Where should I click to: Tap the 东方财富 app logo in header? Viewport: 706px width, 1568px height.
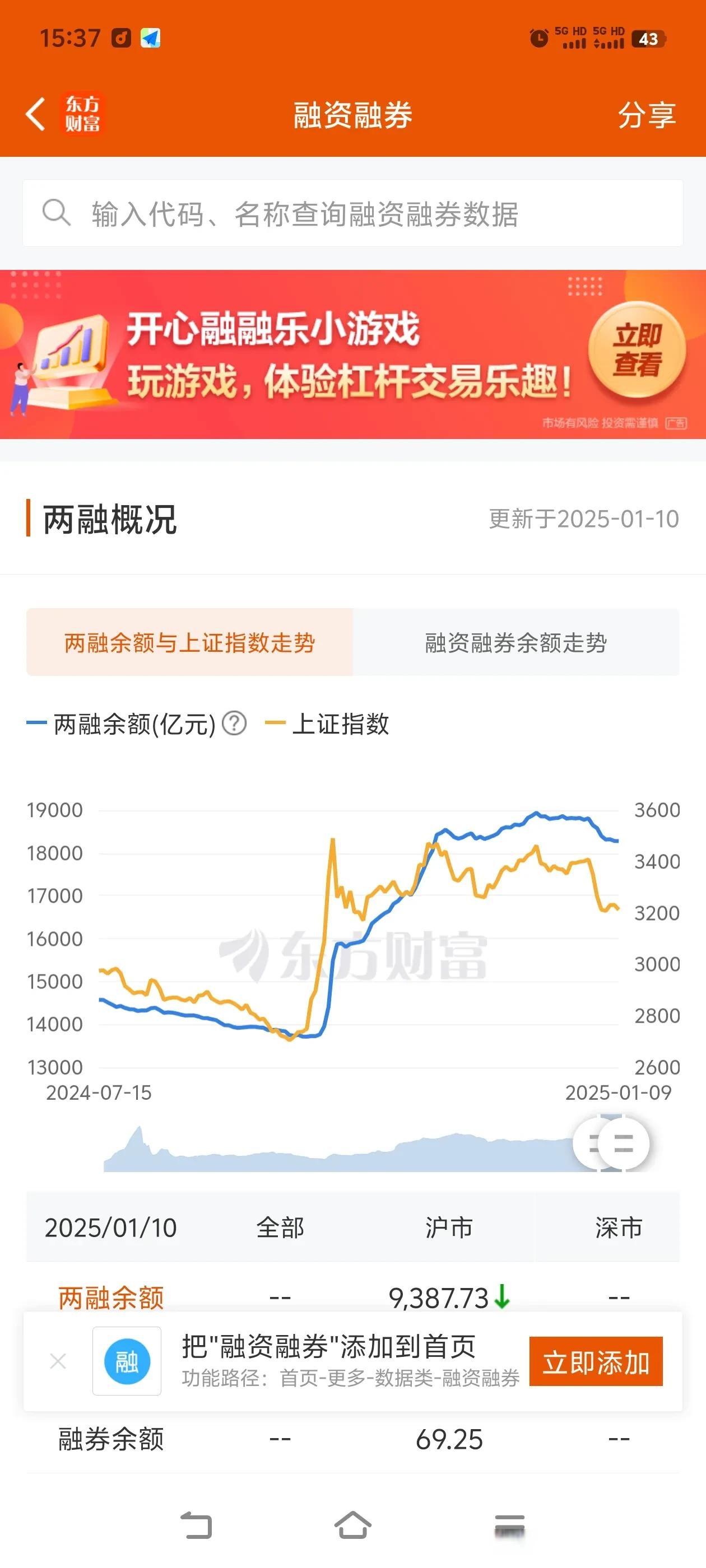coord(83,115)
